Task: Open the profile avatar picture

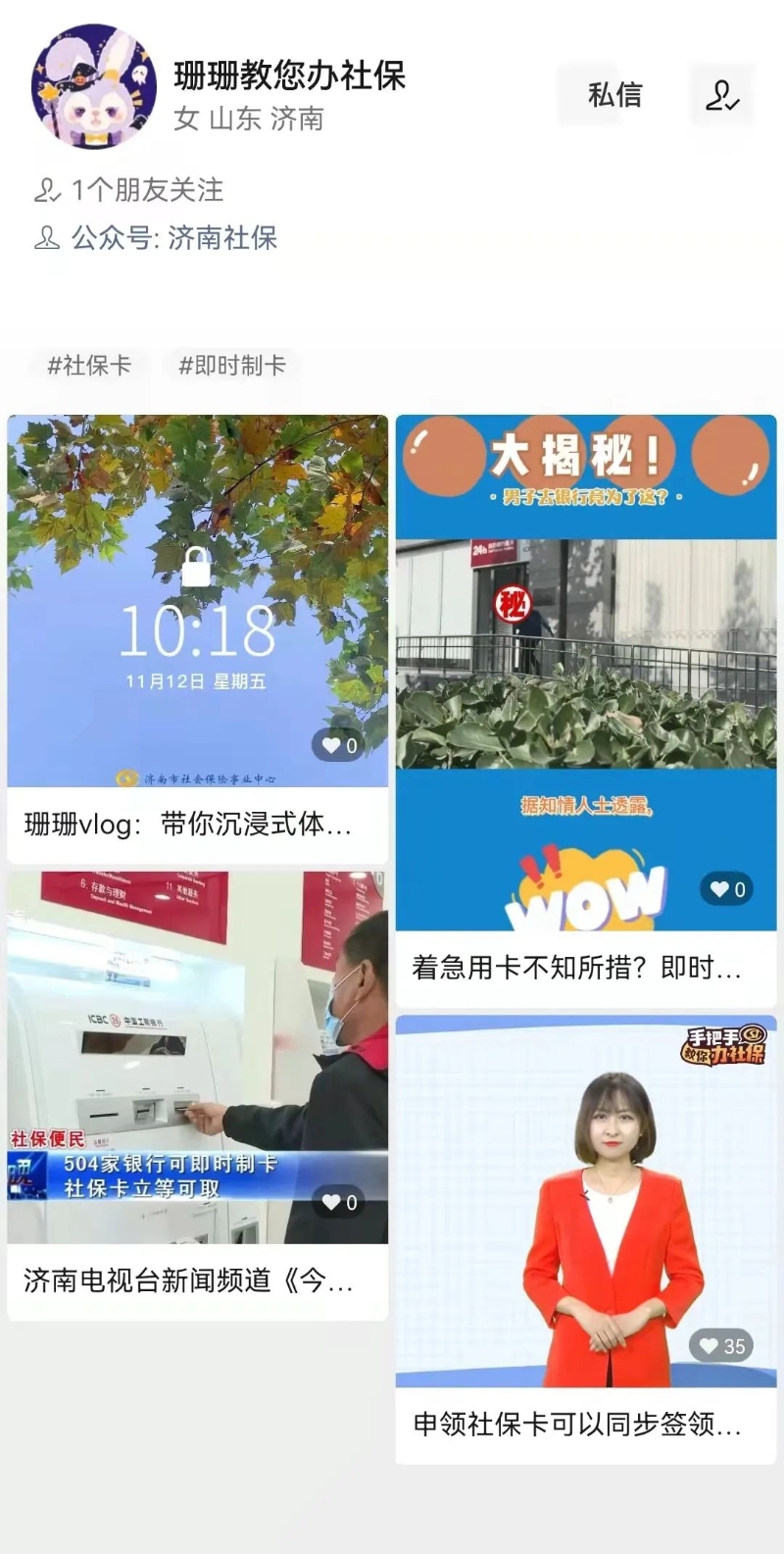Action: (94, 87)
